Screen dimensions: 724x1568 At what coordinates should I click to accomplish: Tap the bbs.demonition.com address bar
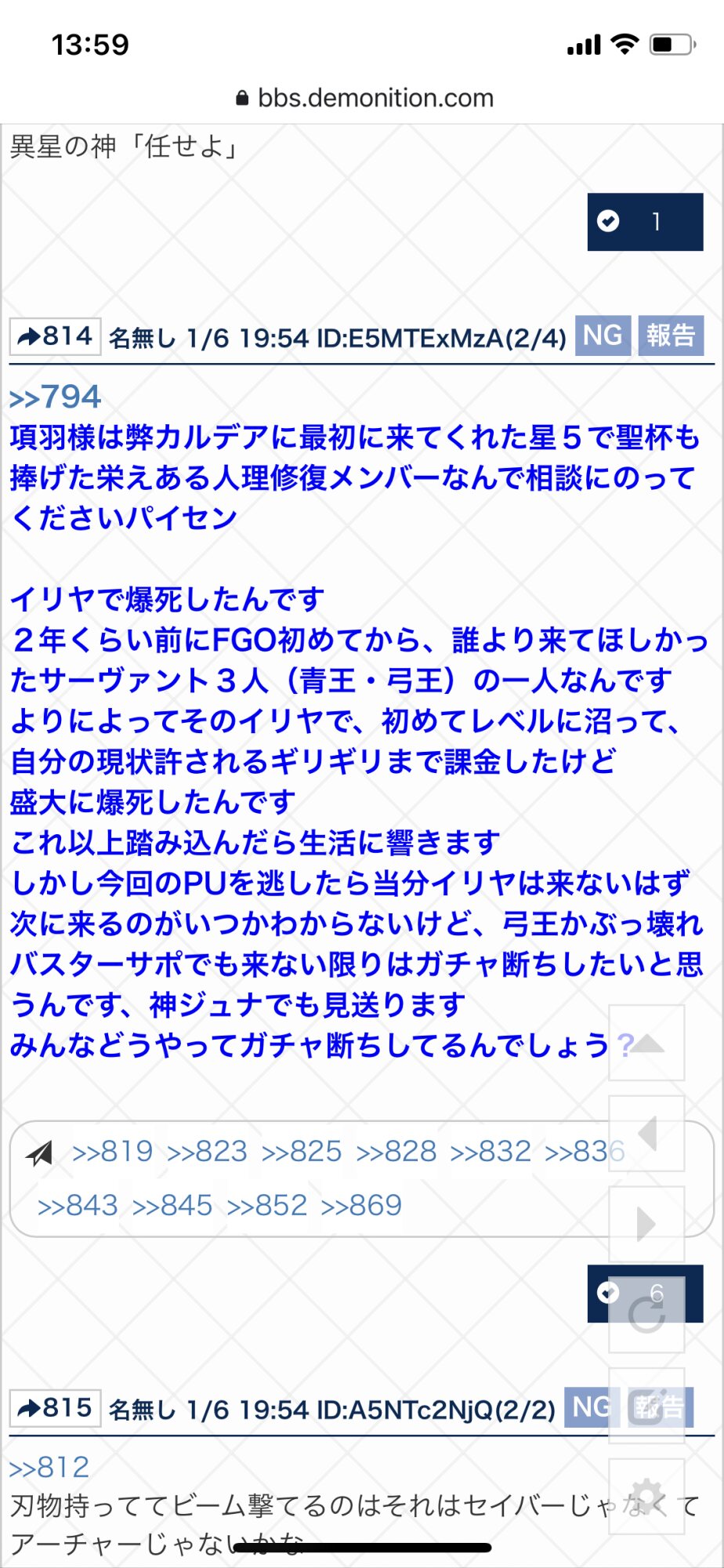364,98
